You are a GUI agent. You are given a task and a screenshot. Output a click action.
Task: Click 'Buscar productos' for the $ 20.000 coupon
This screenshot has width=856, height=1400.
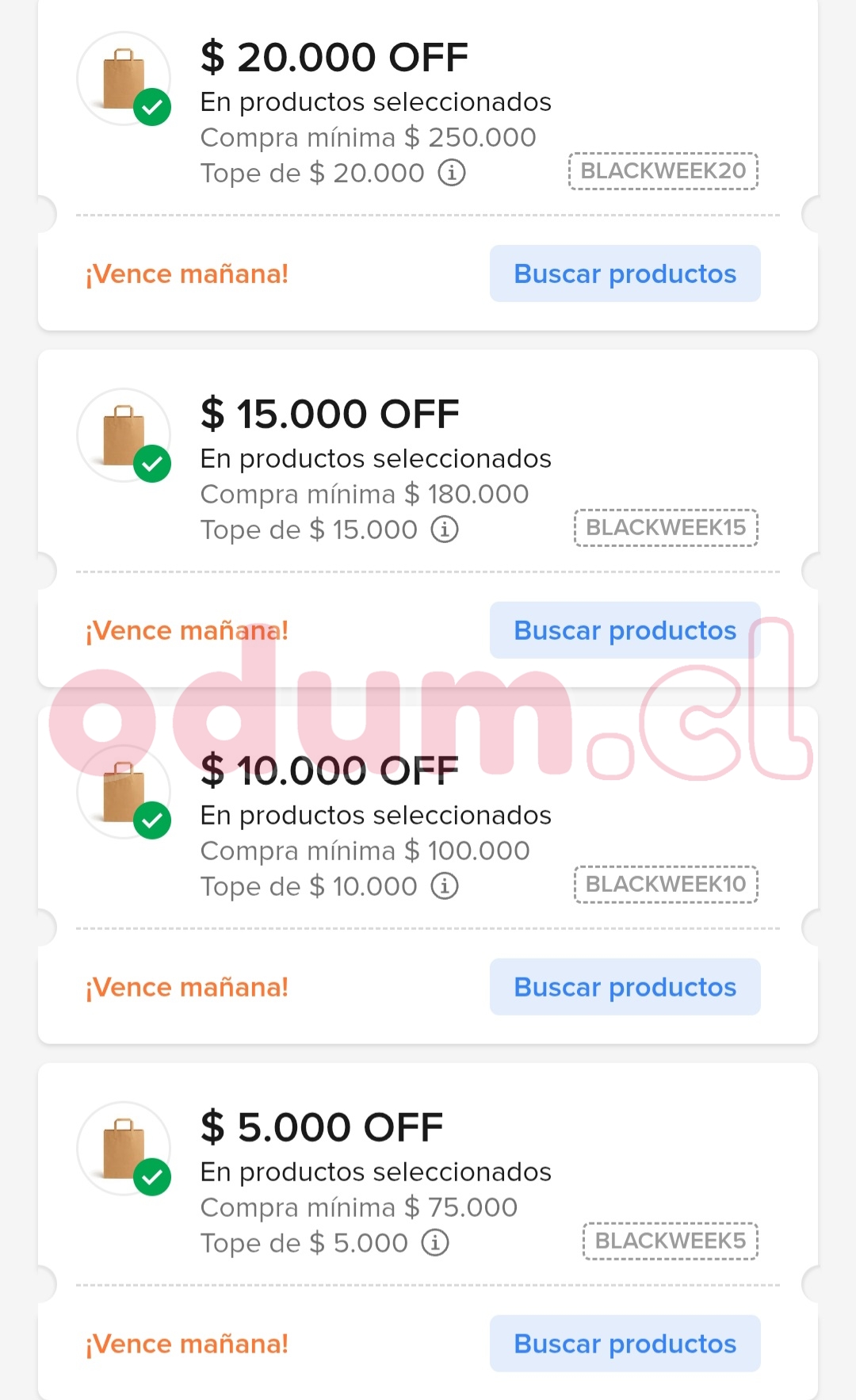click(625, 273)
